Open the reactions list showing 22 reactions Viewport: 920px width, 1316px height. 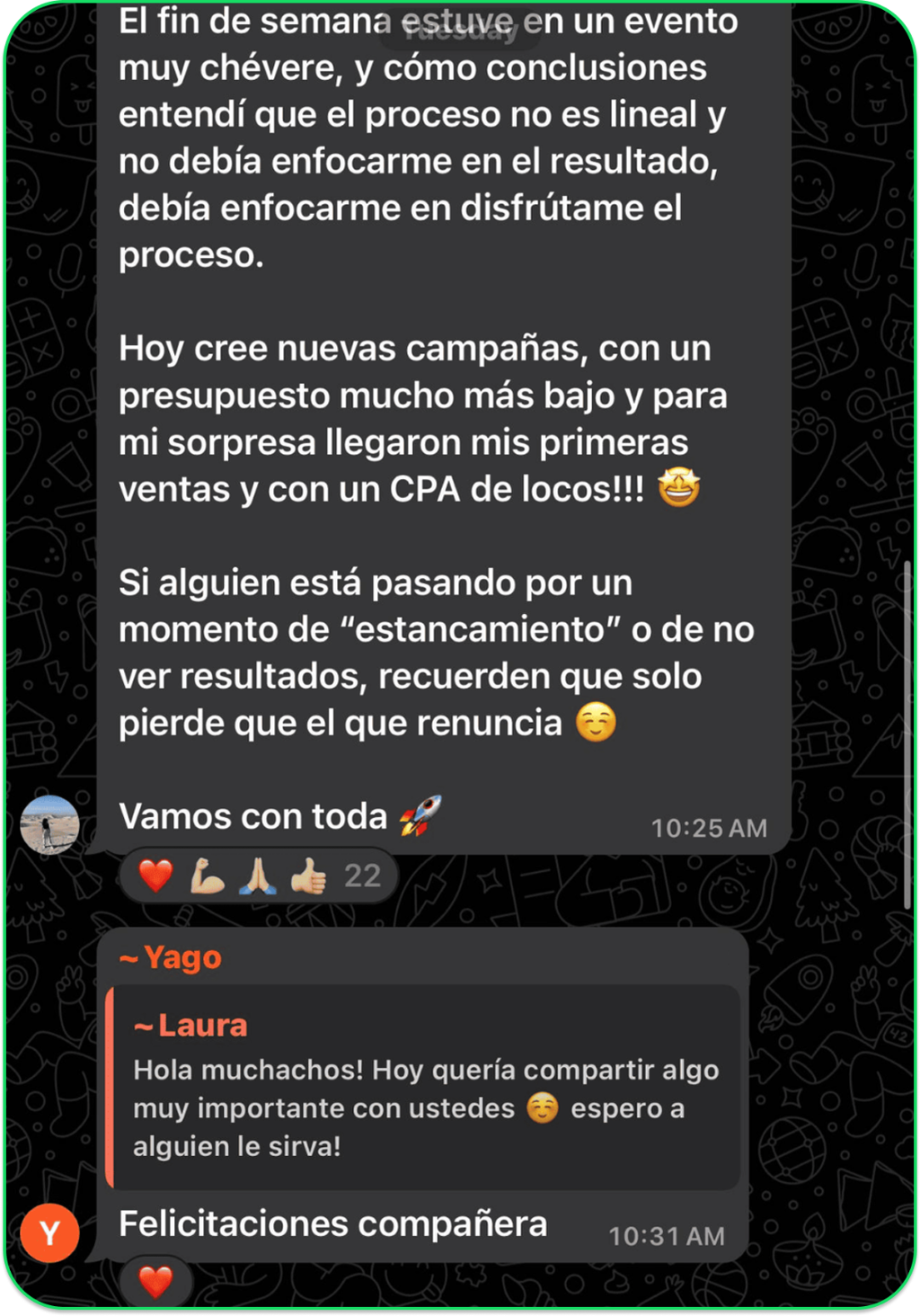pos(259,876)
